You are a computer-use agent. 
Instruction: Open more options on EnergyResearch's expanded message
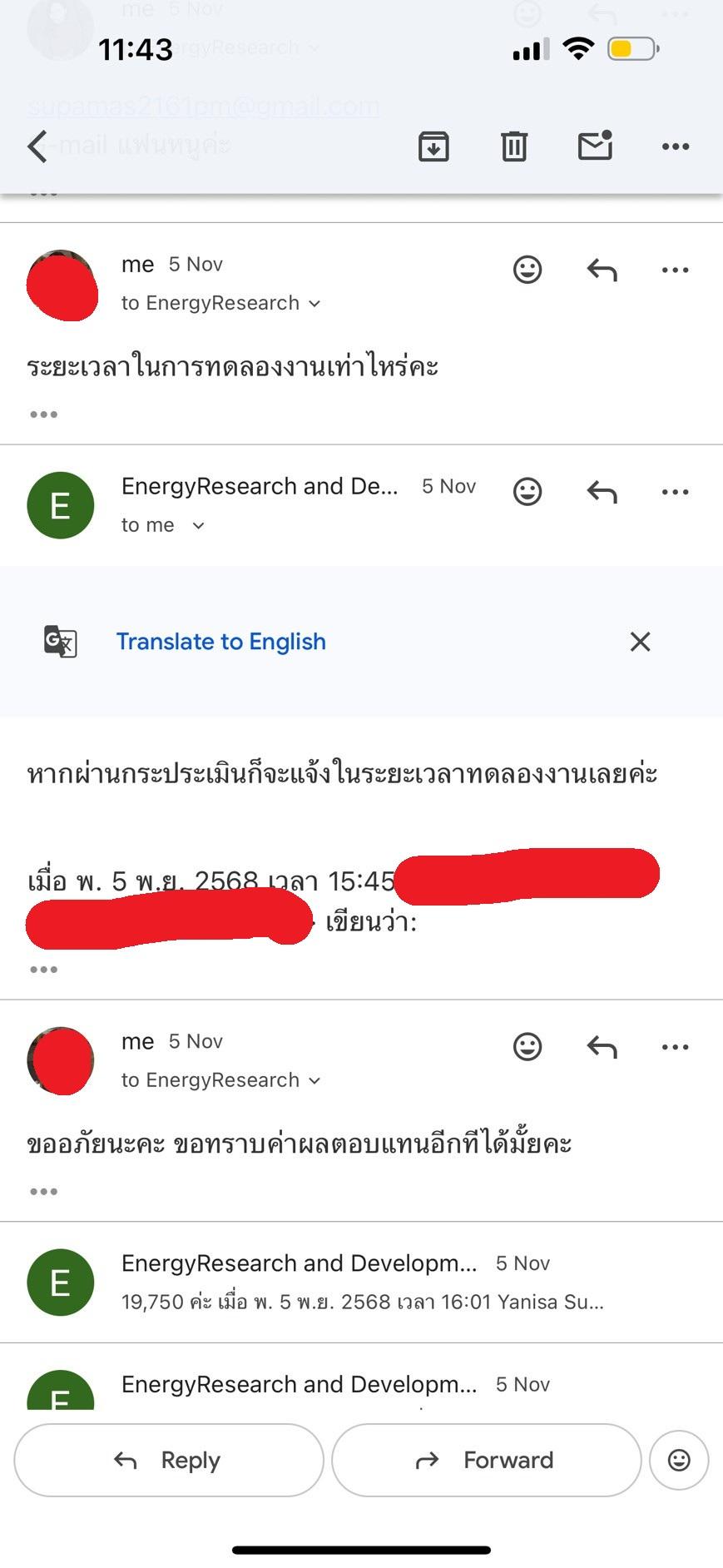click(x=675, y=492)
